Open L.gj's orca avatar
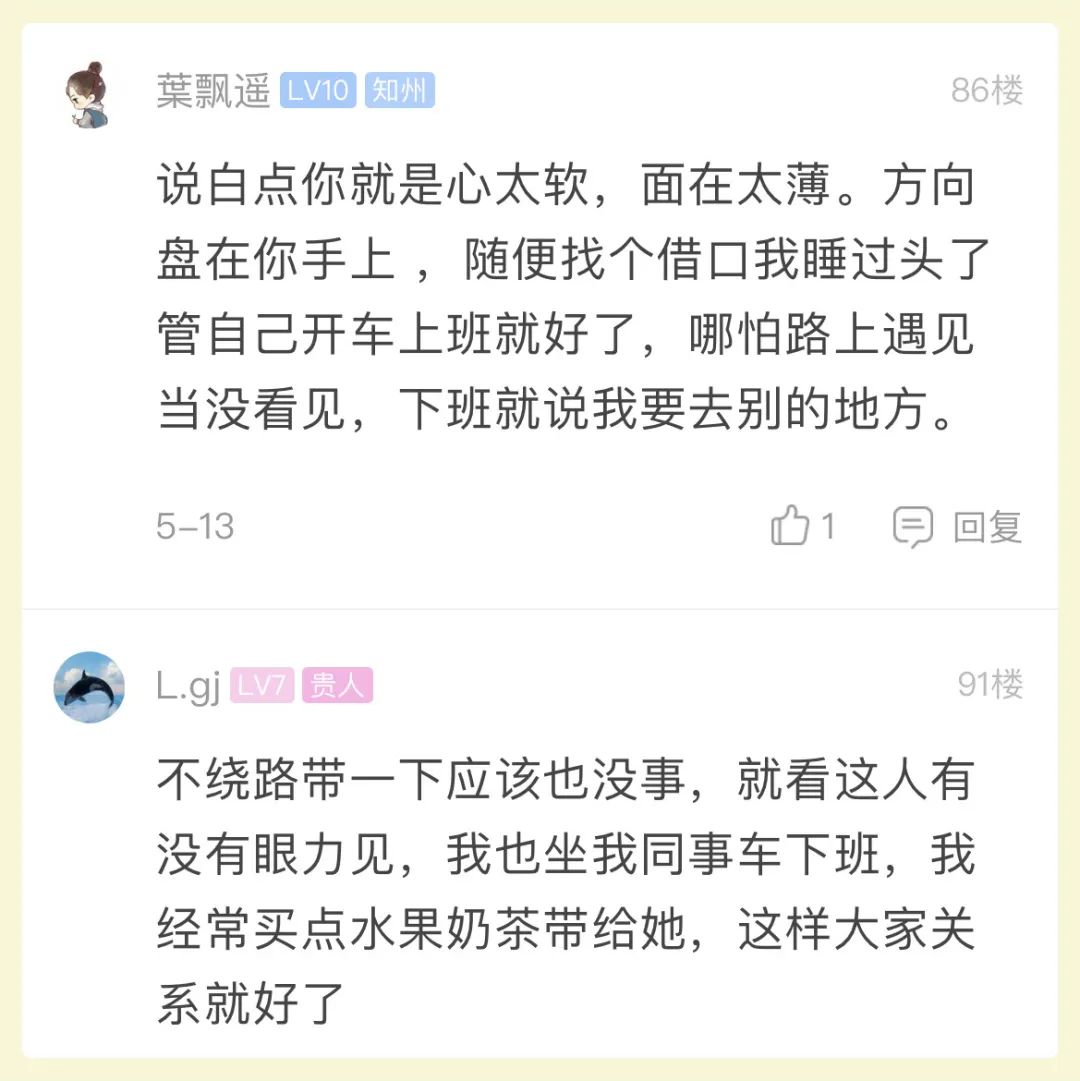The image size is (1080, 1081). coord(89,687)
